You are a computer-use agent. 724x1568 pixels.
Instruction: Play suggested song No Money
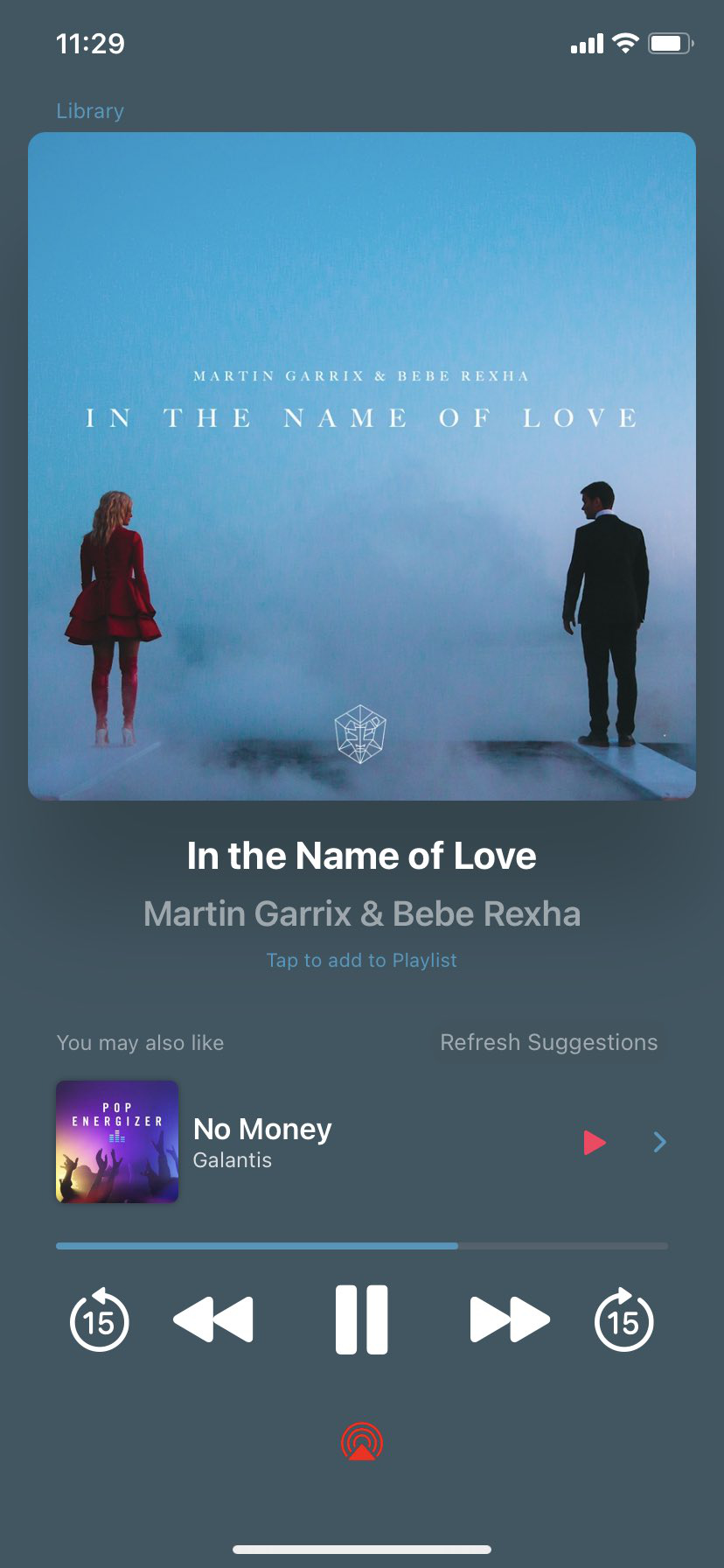(595, 1142)
